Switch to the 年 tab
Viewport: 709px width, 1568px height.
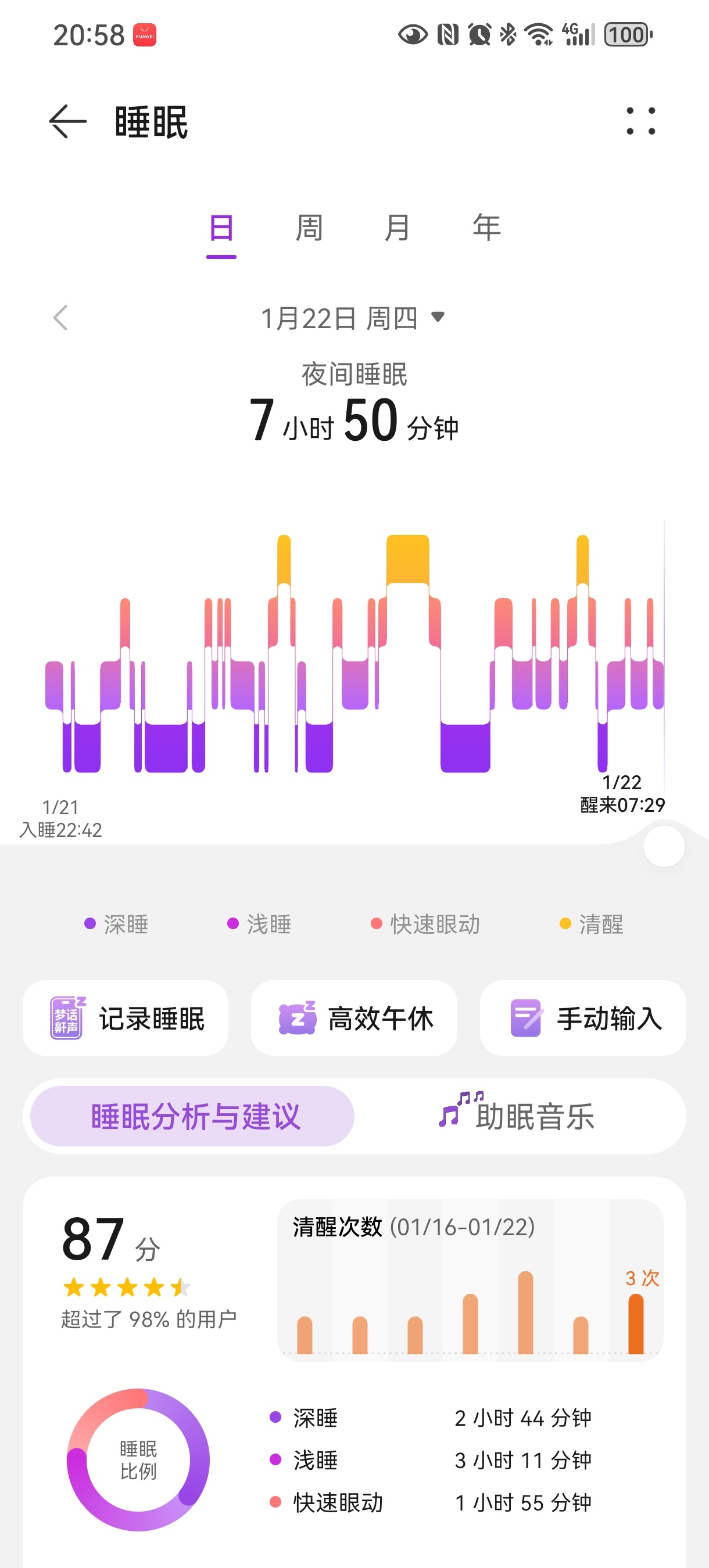(486, 229)
